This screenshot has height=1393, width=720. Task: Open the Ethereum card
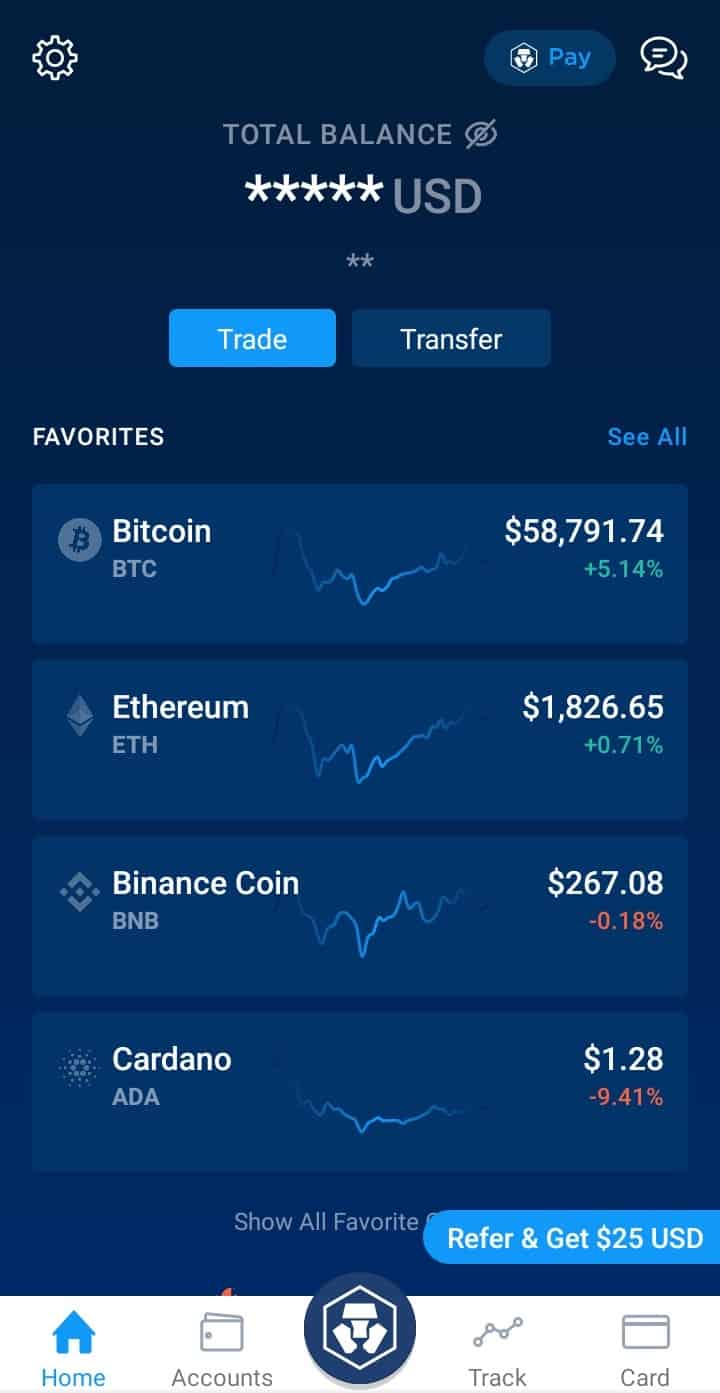pos(360,739)
